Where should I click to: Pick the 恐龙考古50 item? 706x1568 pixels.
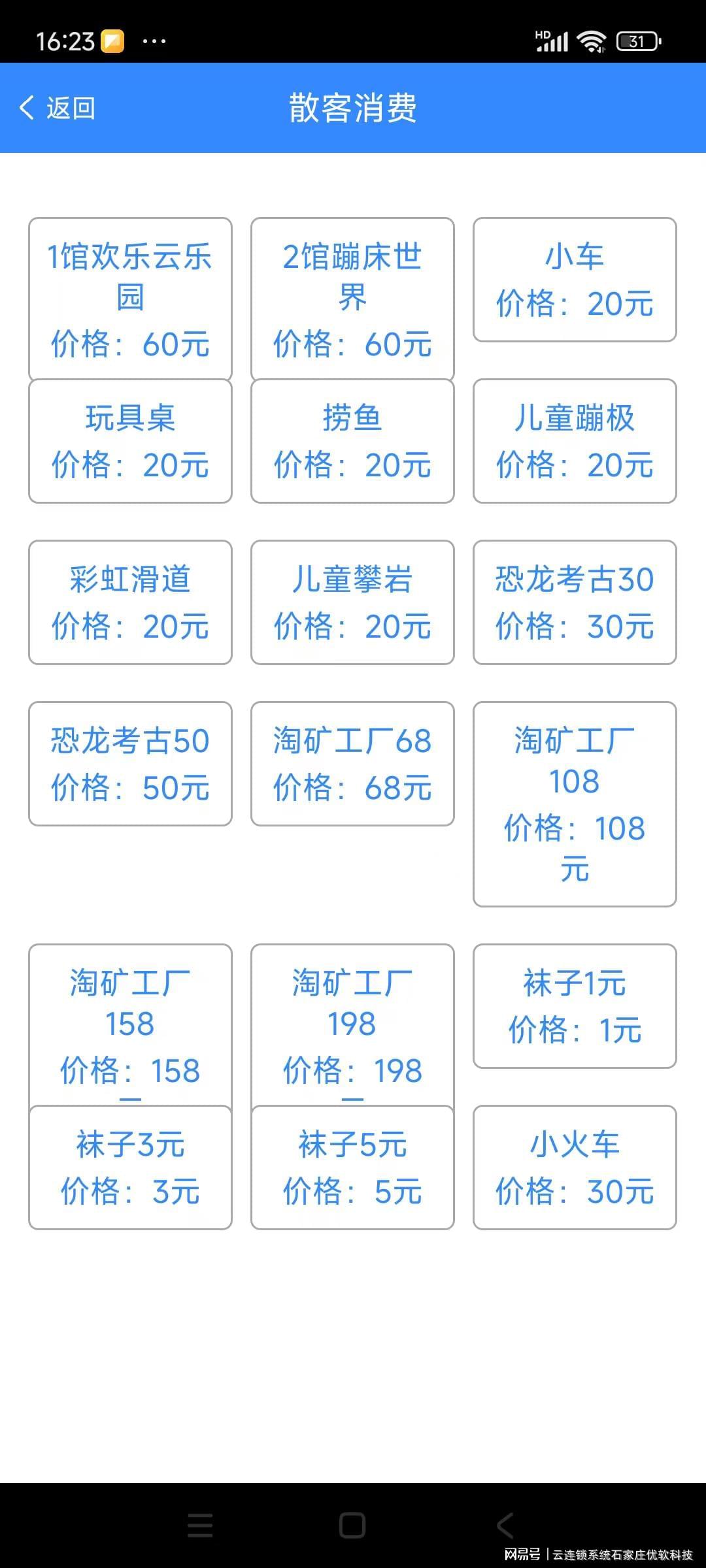130,764
